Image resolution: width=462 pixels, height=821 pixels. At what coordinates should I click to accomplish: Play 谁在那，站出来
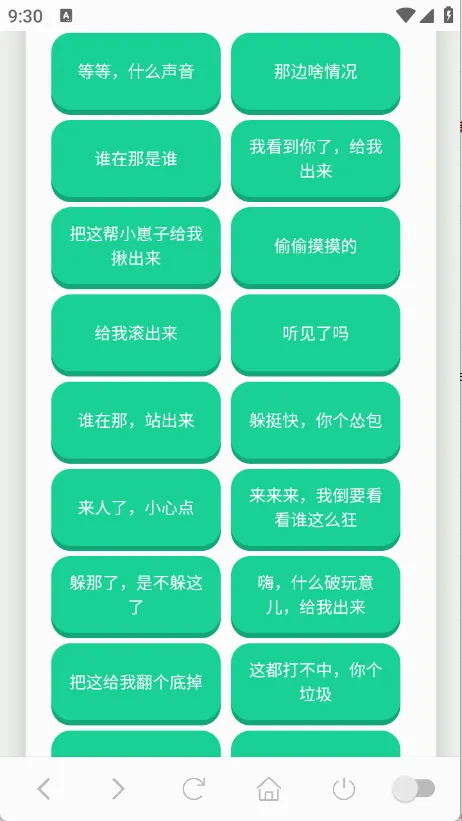tap(136, 421)
